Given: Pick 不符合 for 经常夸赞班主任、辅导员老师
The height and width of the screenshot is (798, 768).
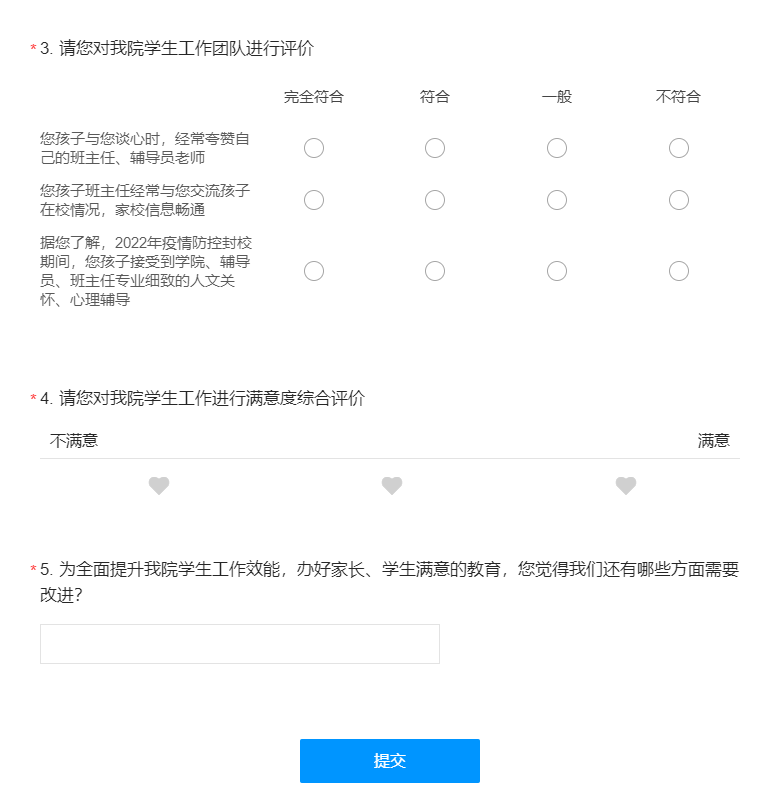Looking at the screenshot, I should coord(679,148).
